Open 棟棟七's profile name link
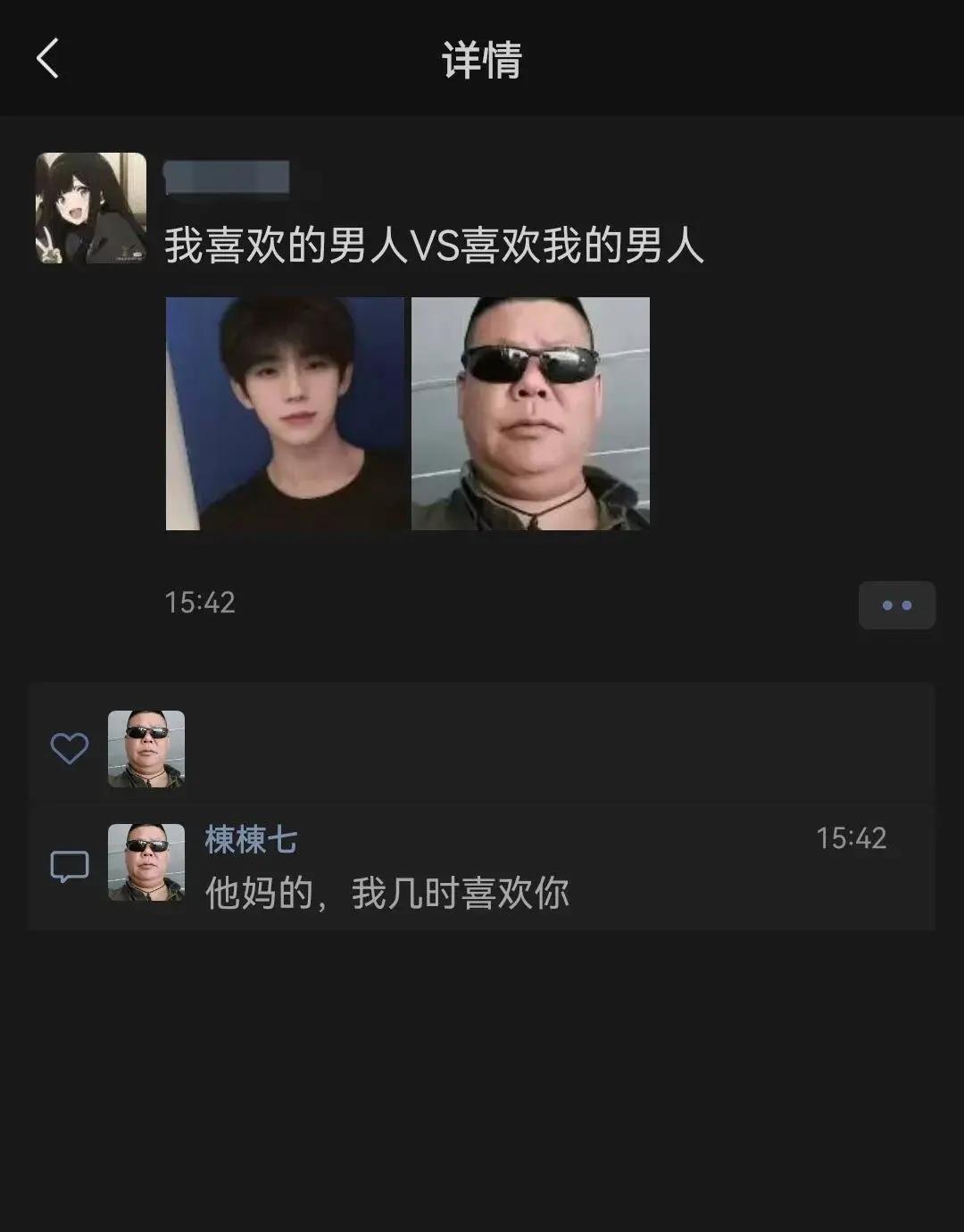 coord(251,839)
